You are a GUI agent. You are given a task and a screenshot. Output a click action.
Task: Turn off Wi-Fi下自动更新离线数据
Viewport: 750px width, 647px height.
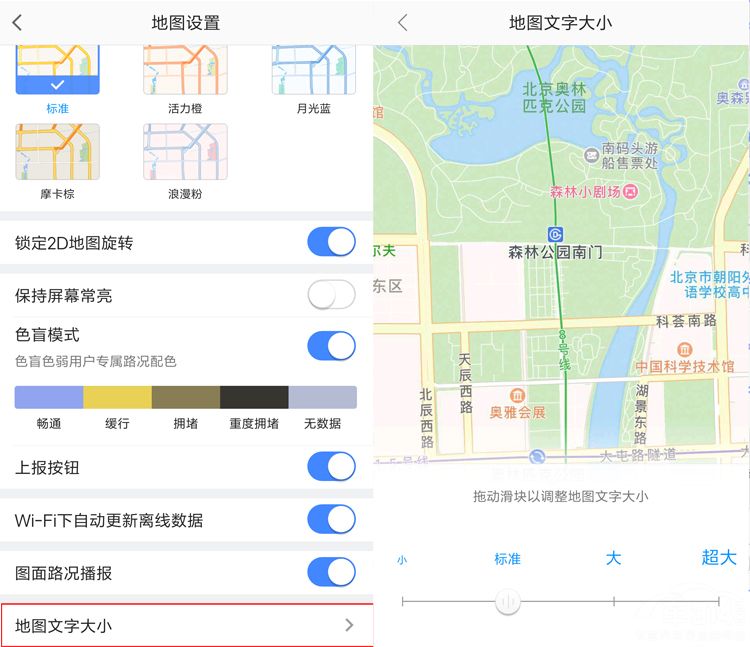pyautogui.click(x=331, y=520)
